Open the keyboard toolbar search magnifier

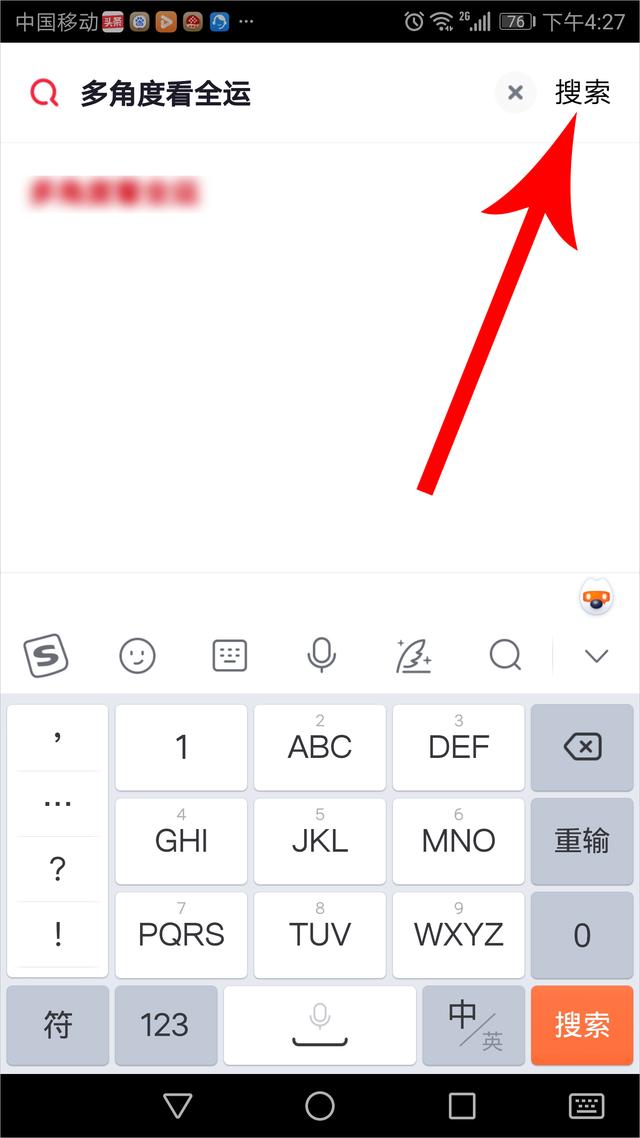point(505,656)
